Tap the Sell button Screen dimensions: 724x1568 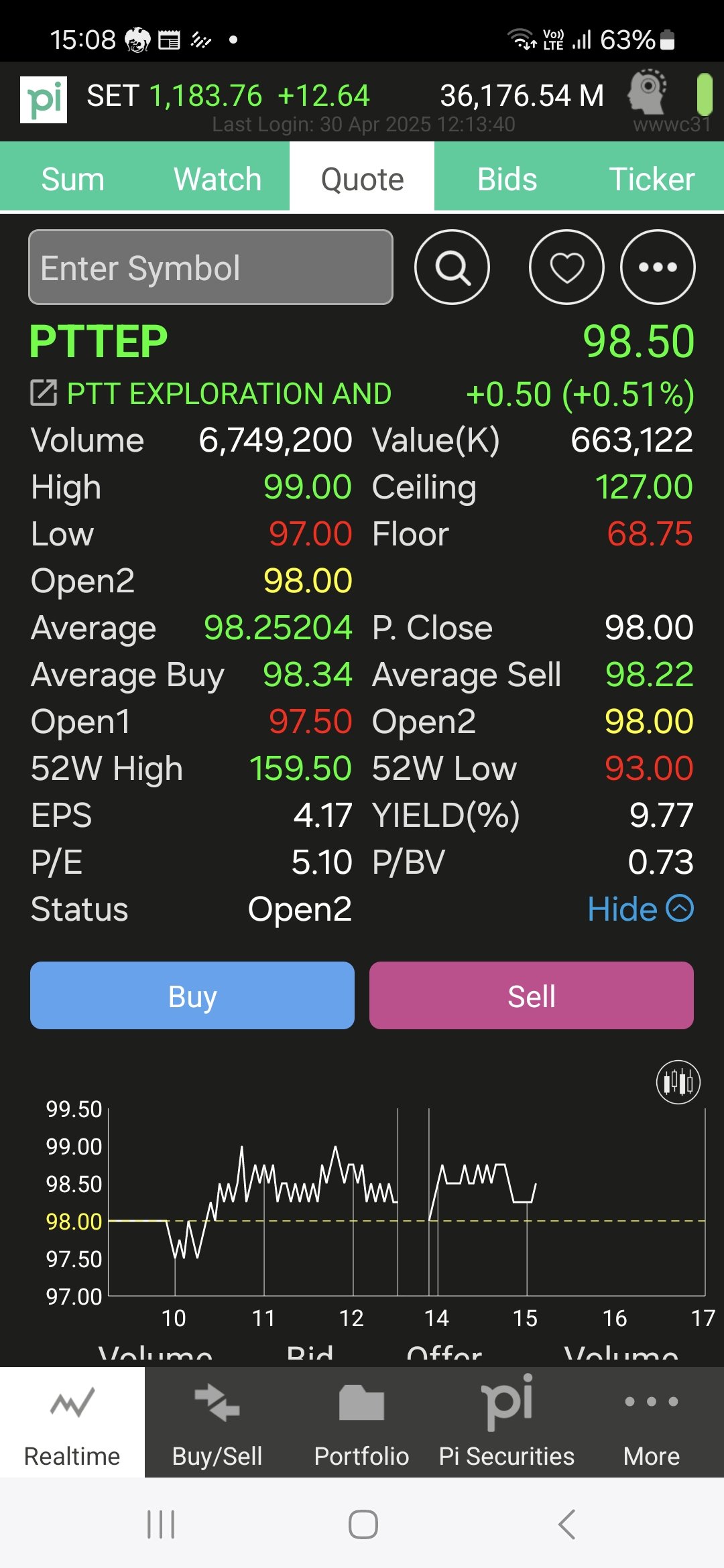(x=532, y=996)
